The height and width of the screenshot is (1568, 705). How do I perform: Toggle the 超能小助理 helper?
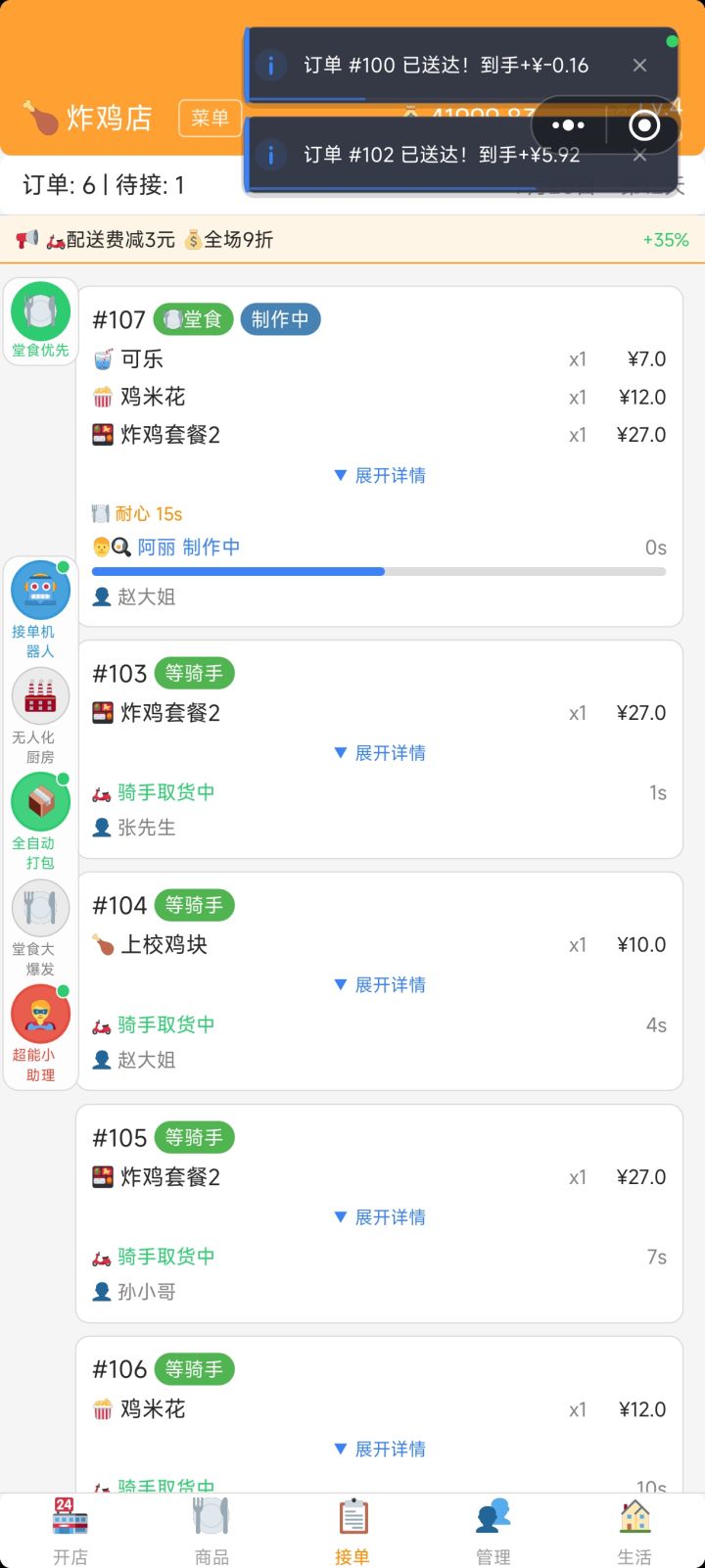point(40,1033)
